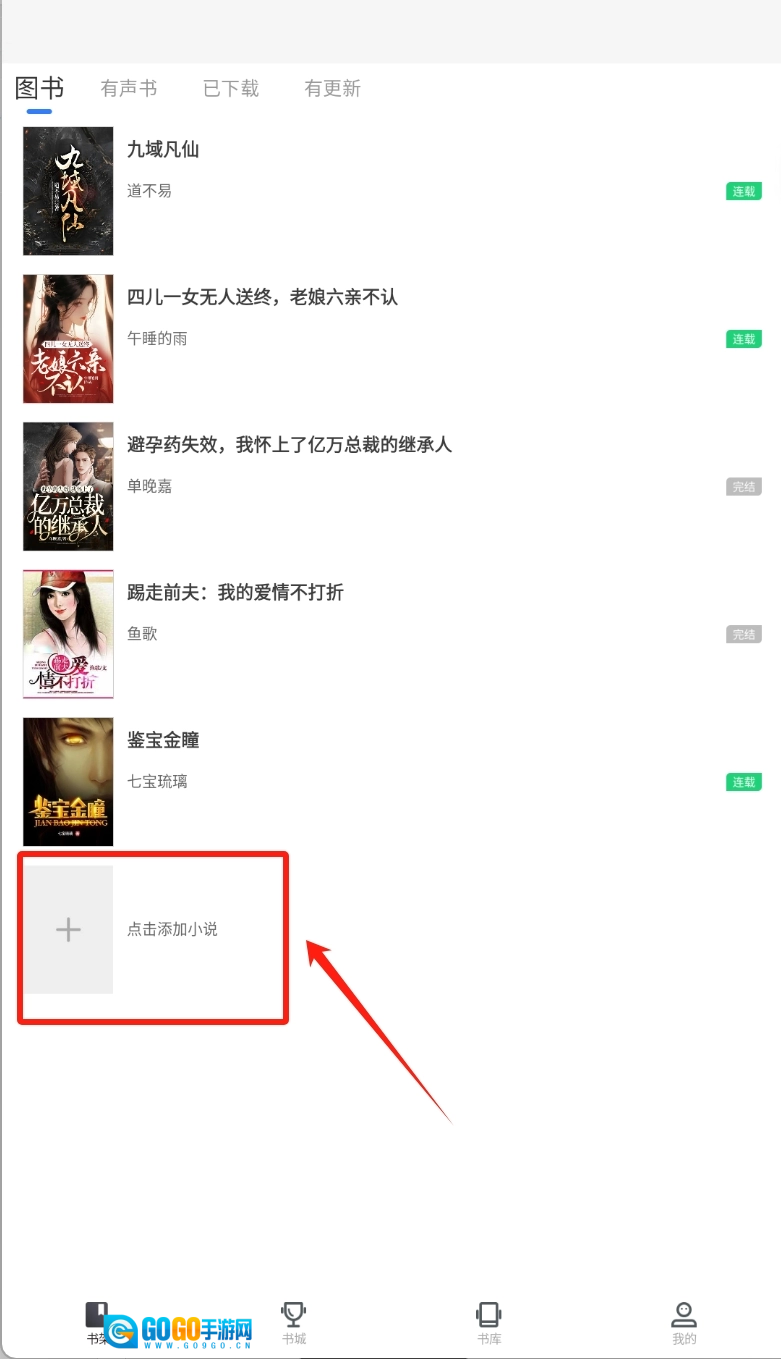781x1359 pixels.
Task: Select the 有更新 tab
Action: click(332, 89)
